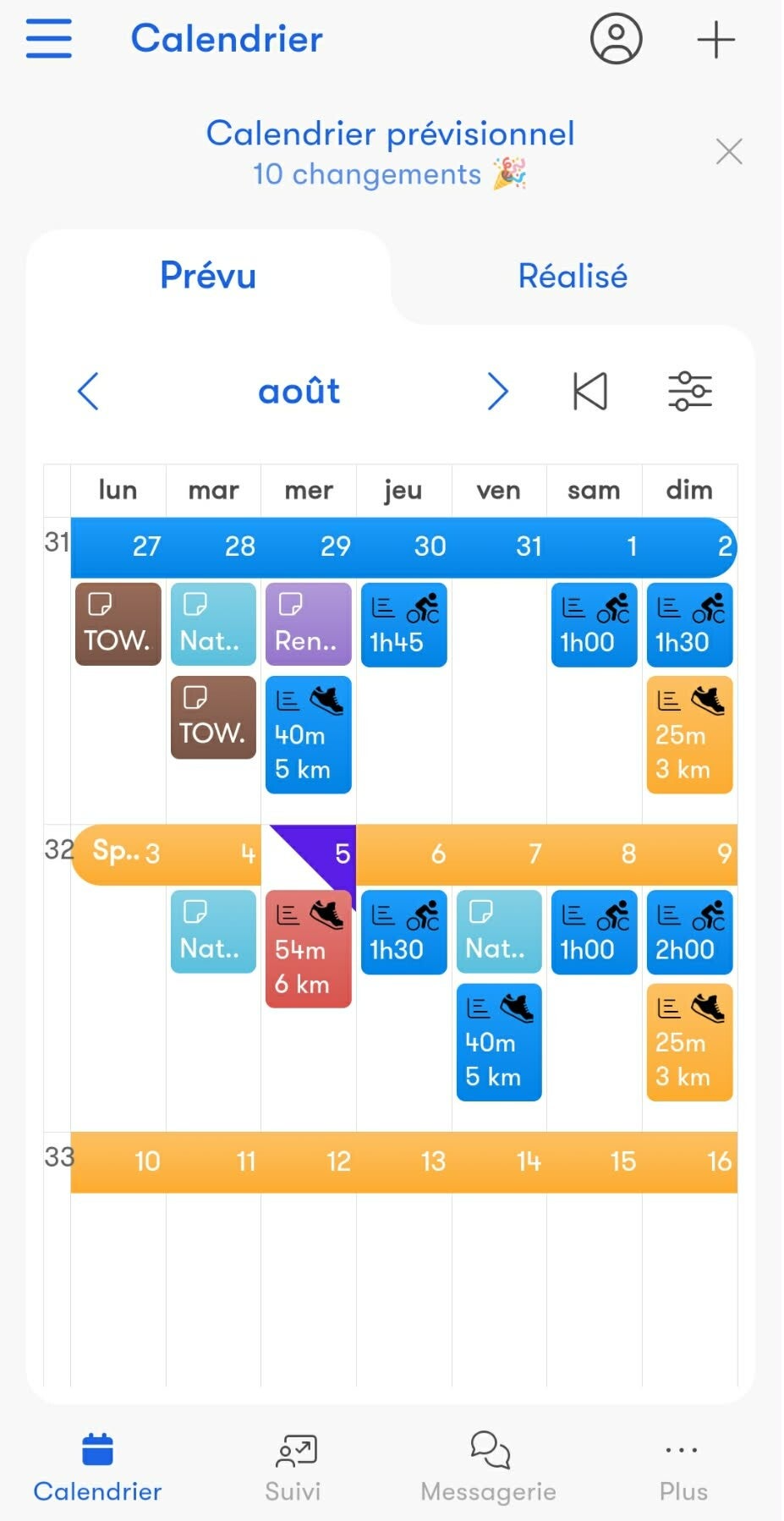Dismiss the Calendrier prévisionnel banner
The width and height of the screenshot is (784, 1521).
pos(728,152)
